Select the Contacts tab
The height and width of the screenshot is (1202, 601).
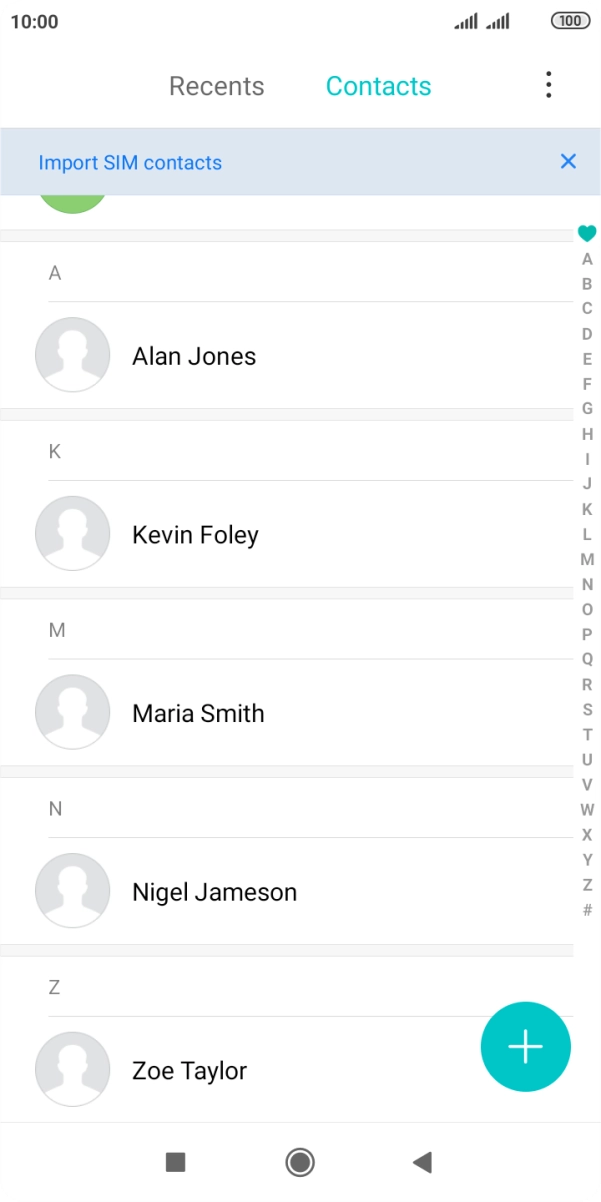point(378,86)
